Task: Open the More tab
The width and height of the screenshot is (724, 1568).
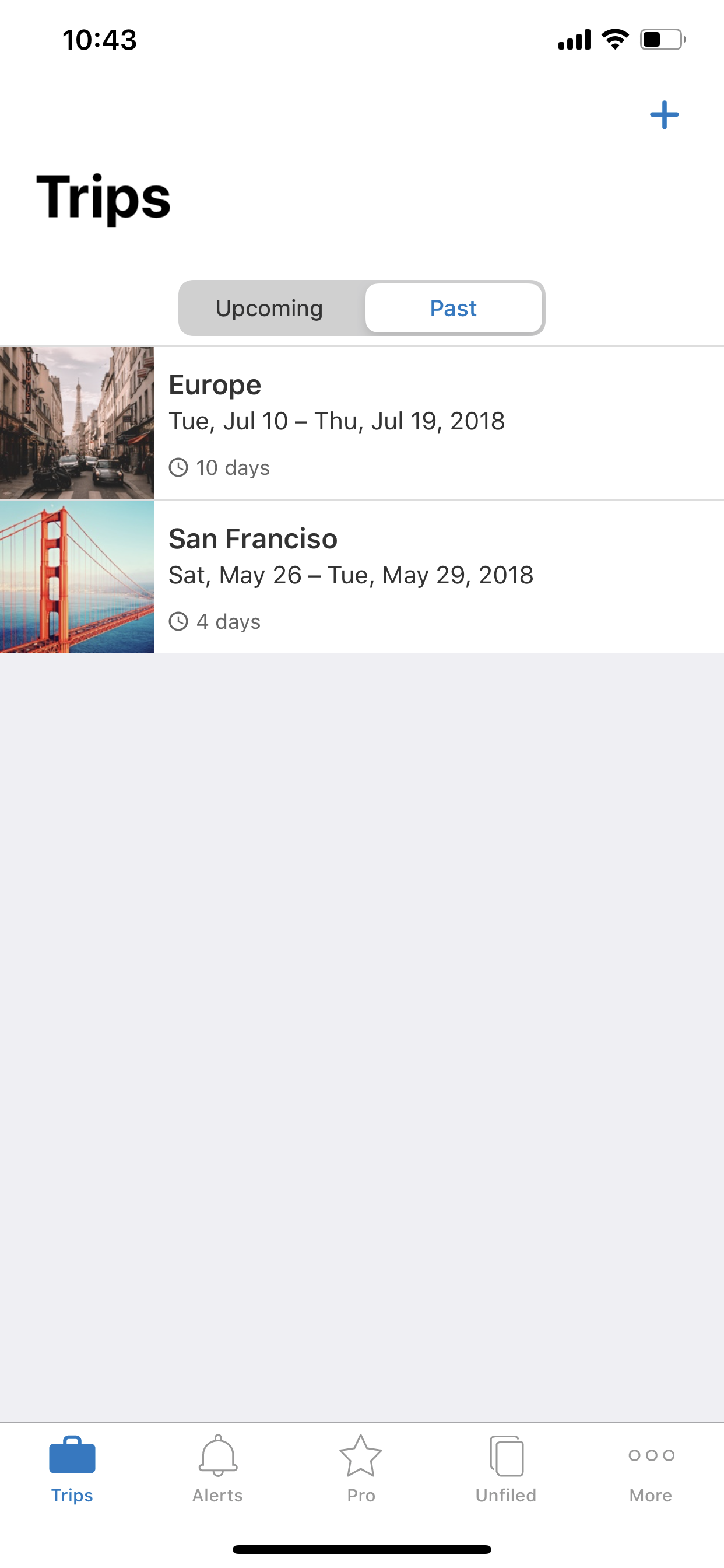Action: [x=651, y=1468]
